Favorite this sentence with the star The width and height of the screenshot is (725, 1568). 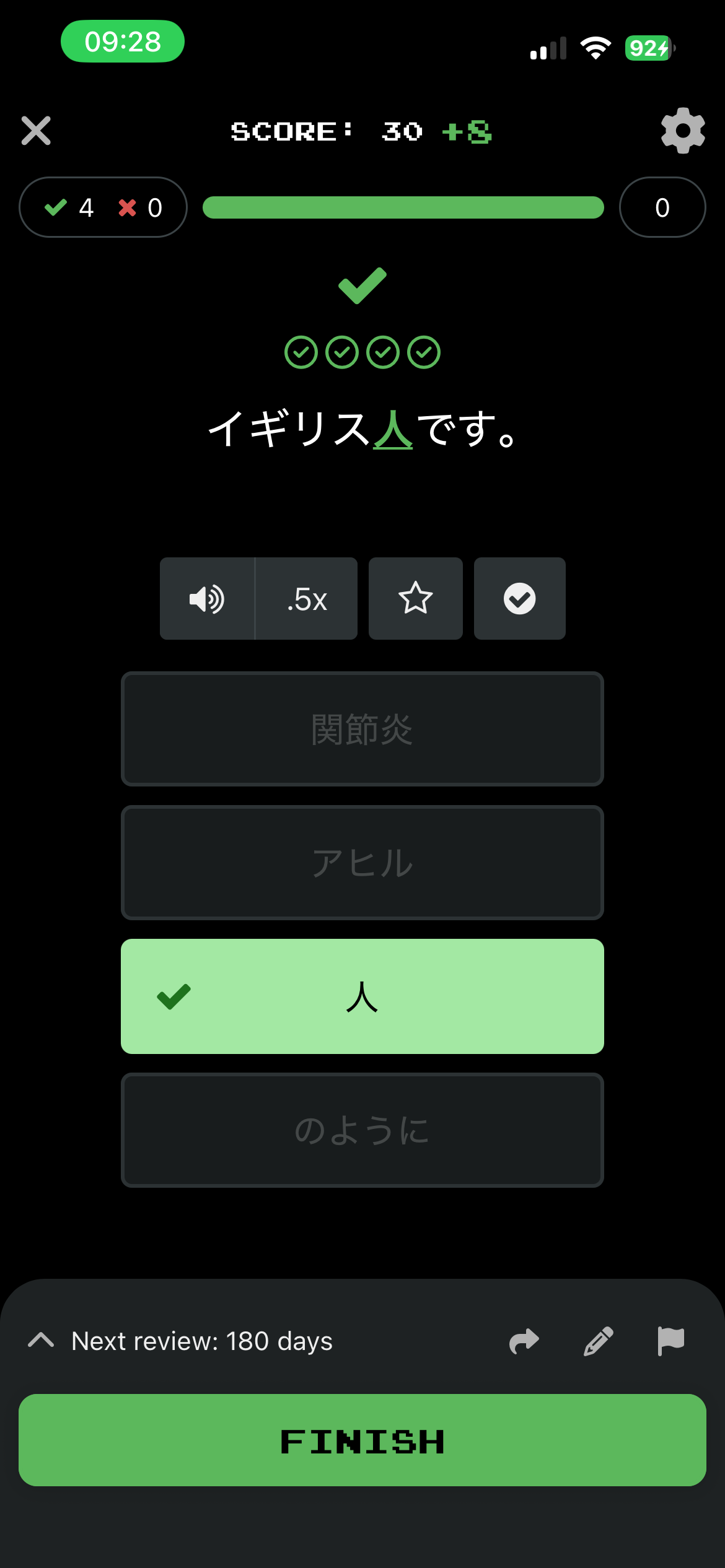(x=415, y=599)
